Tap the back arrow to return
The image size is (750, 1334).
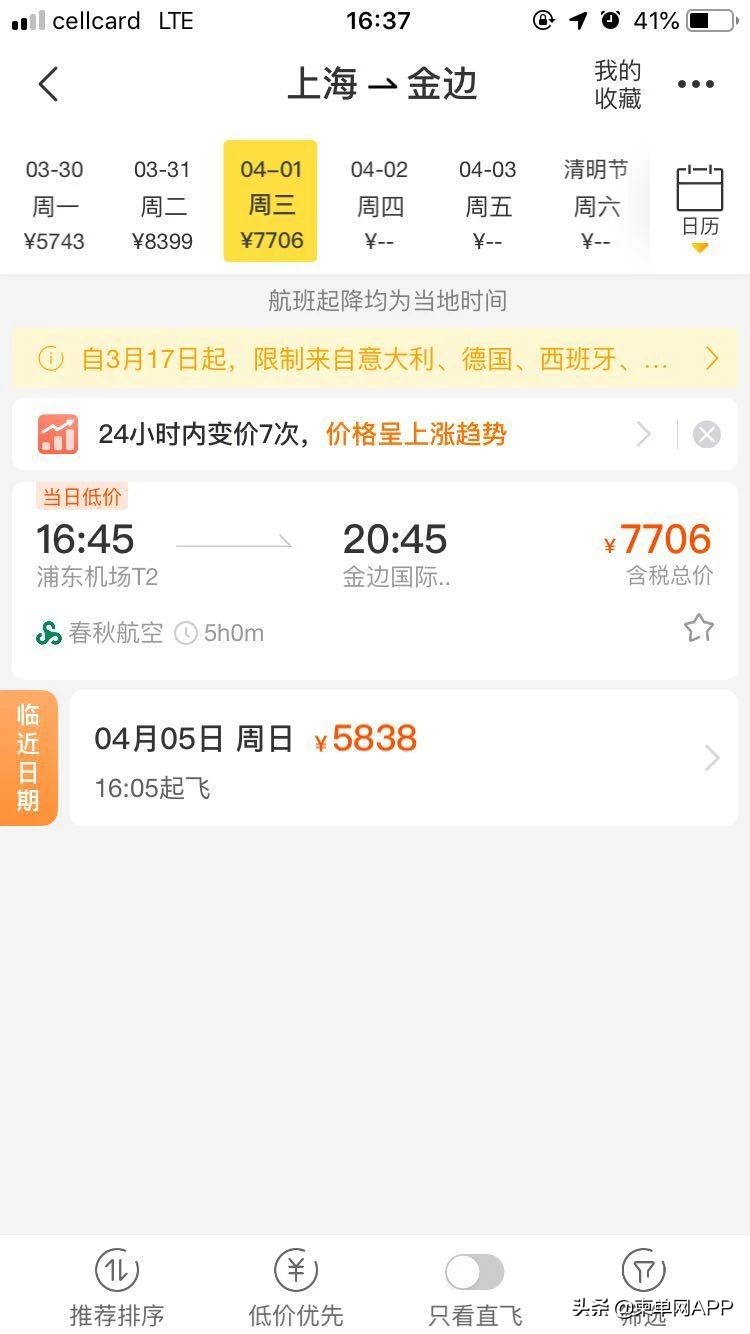pyautogui.click(x=48, y=84)
